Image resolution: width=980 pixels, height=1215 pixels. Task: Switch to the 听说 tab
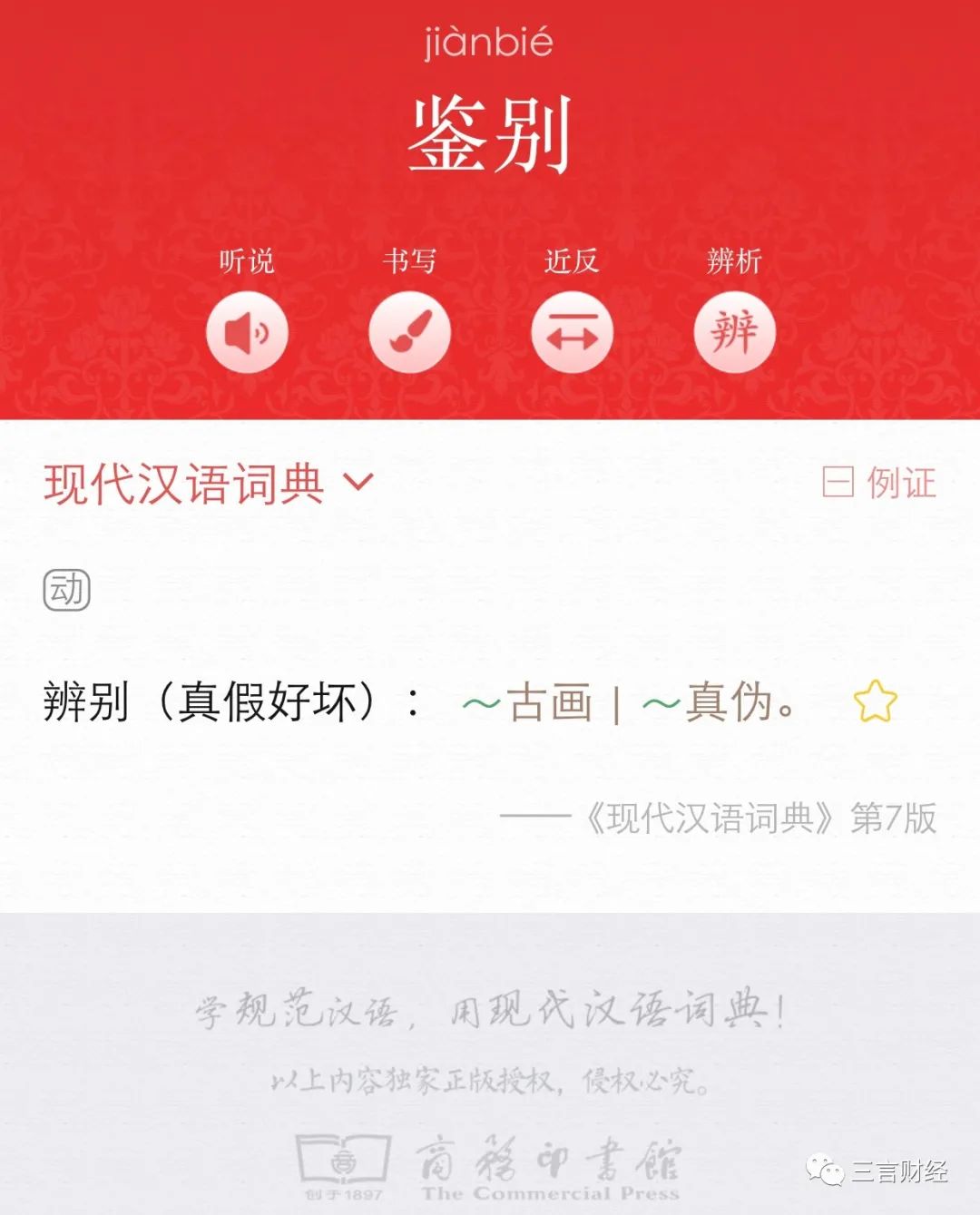point(246,262)
